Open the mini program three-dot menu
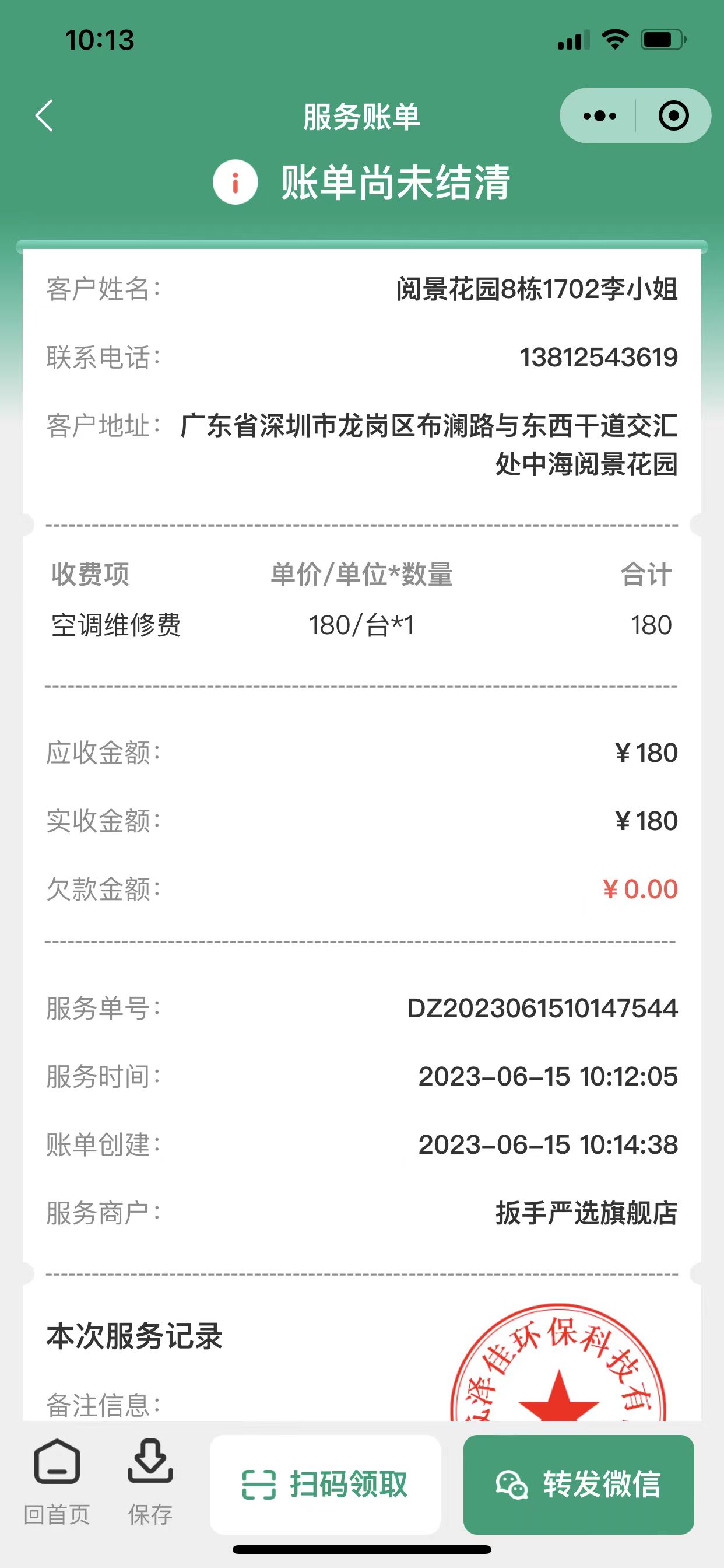The height and width of the screenshot is (1568, 724). coord(599,116)
